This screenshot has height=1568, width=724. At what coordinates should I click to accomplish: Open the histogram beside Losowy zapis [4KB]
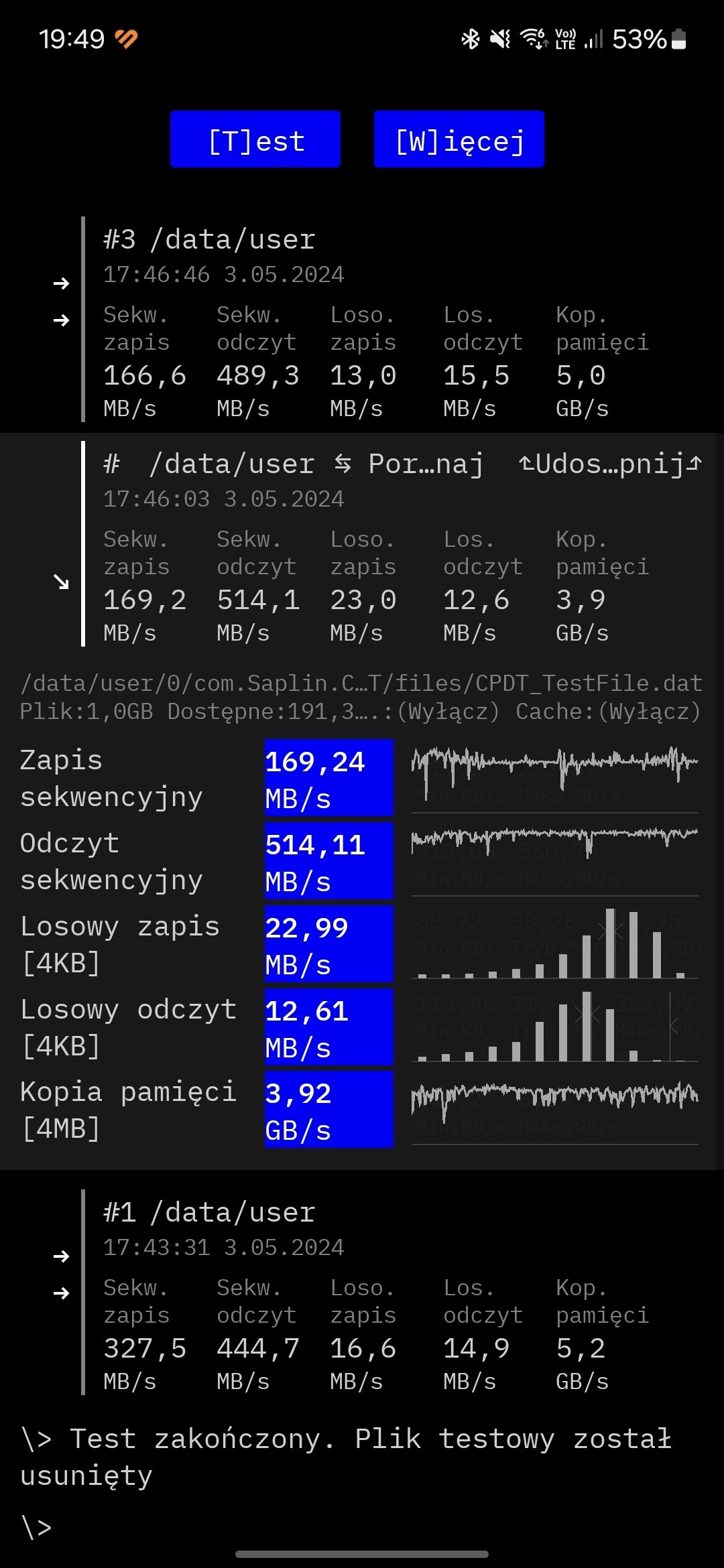[x=555, y=943]
